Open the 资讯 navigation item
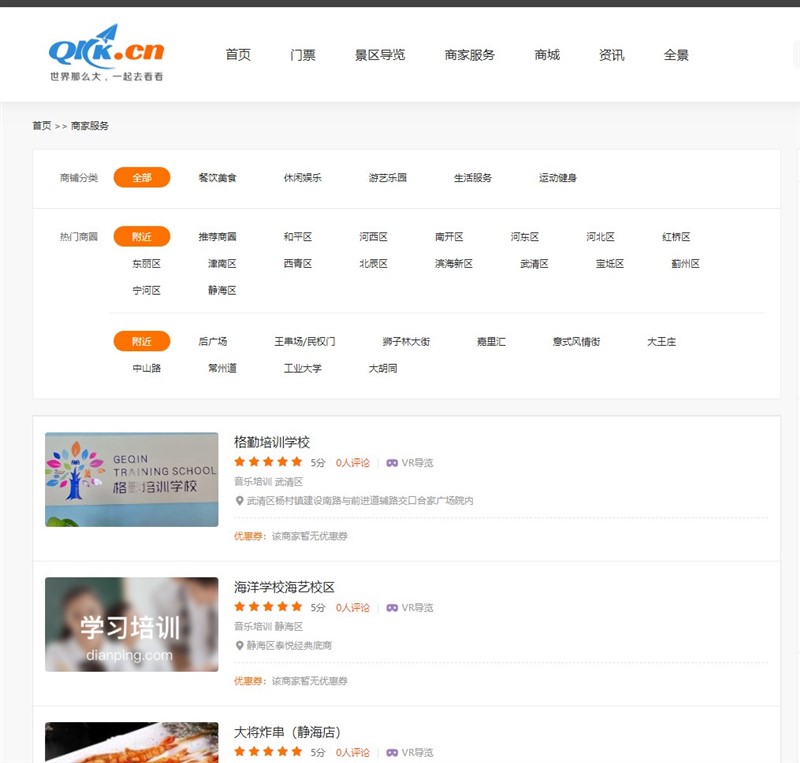The image size is (800, 763). click(x=611, y=55)
